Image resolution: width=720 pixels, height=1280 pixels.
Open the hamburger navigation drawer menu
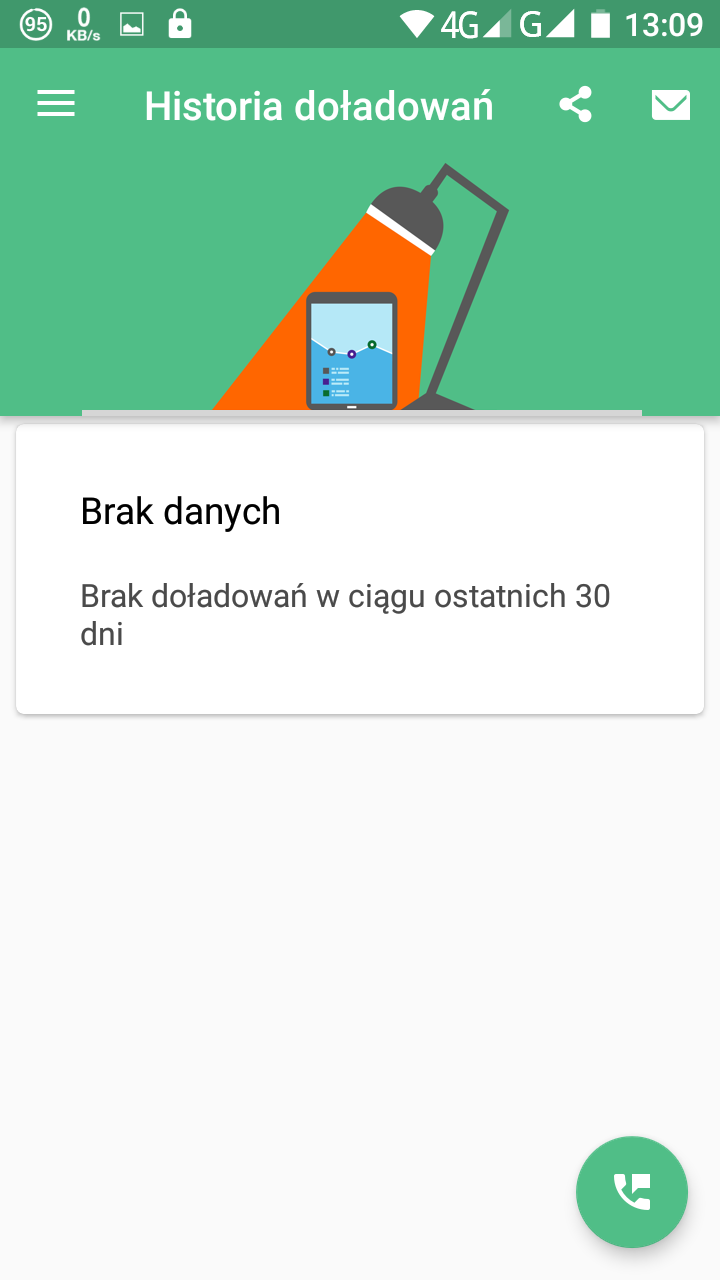point(56,104)
